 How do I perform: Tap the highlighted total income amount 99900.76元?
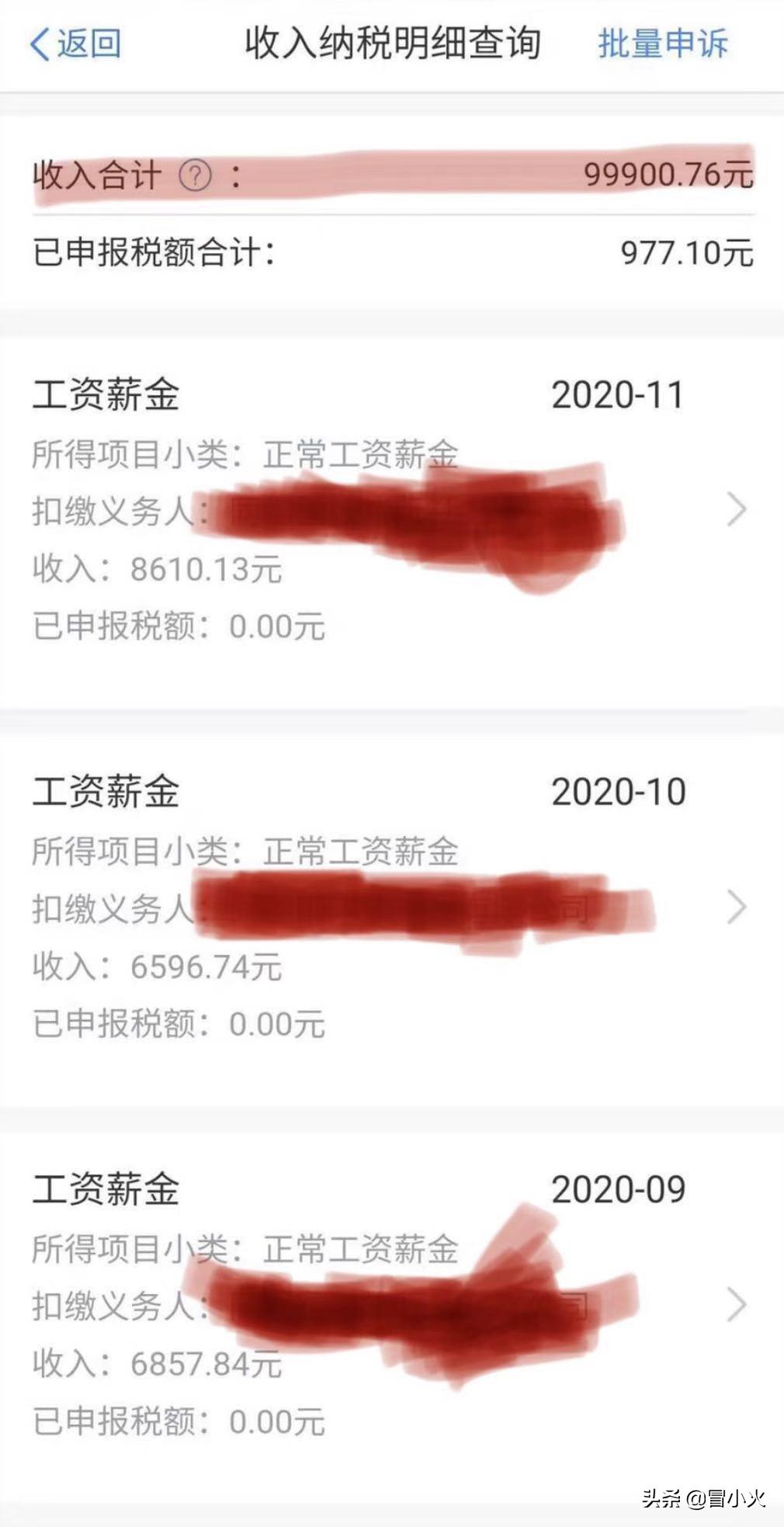pyautogui.click(x=669, y=175)
